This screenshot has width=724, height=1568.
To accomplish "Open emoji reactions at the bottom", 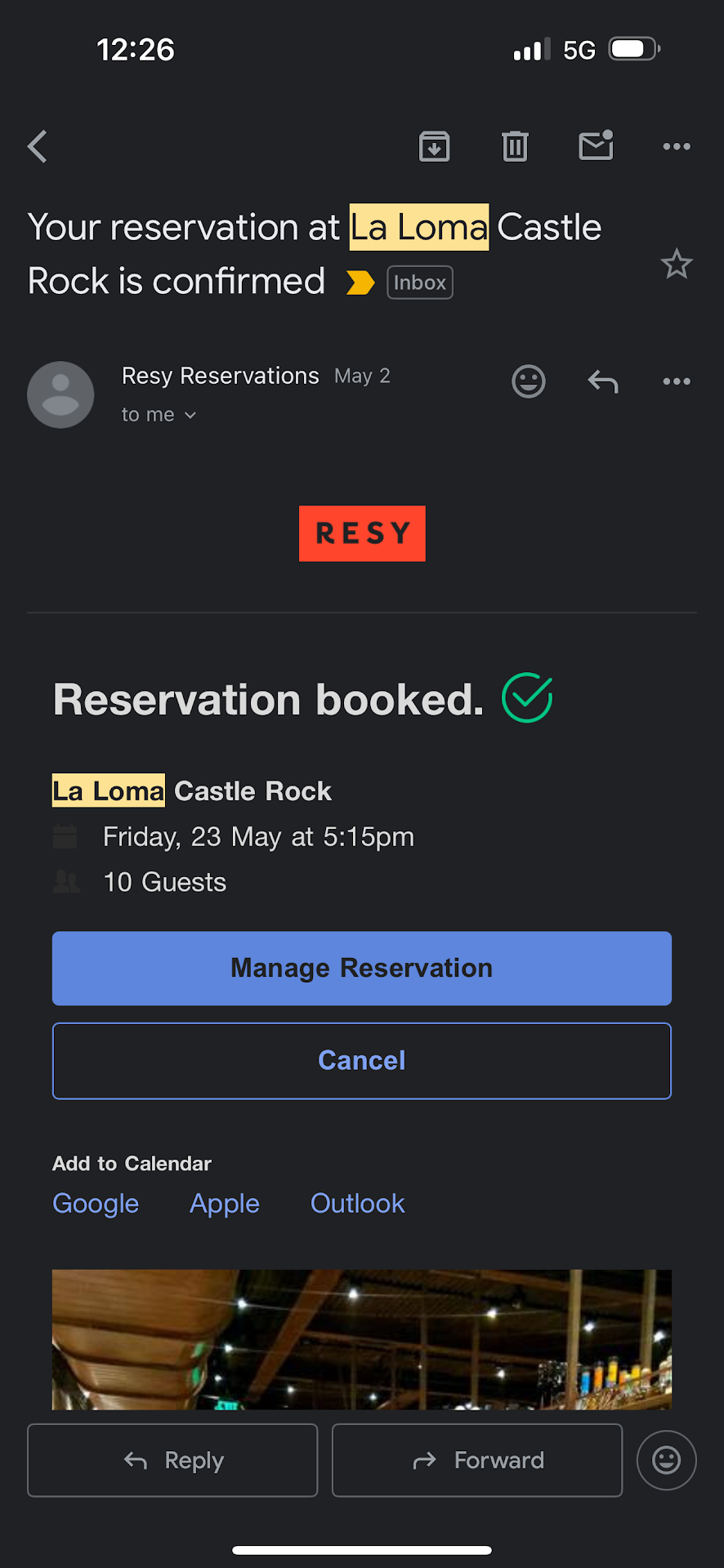I will click(x=666, y=1460).
